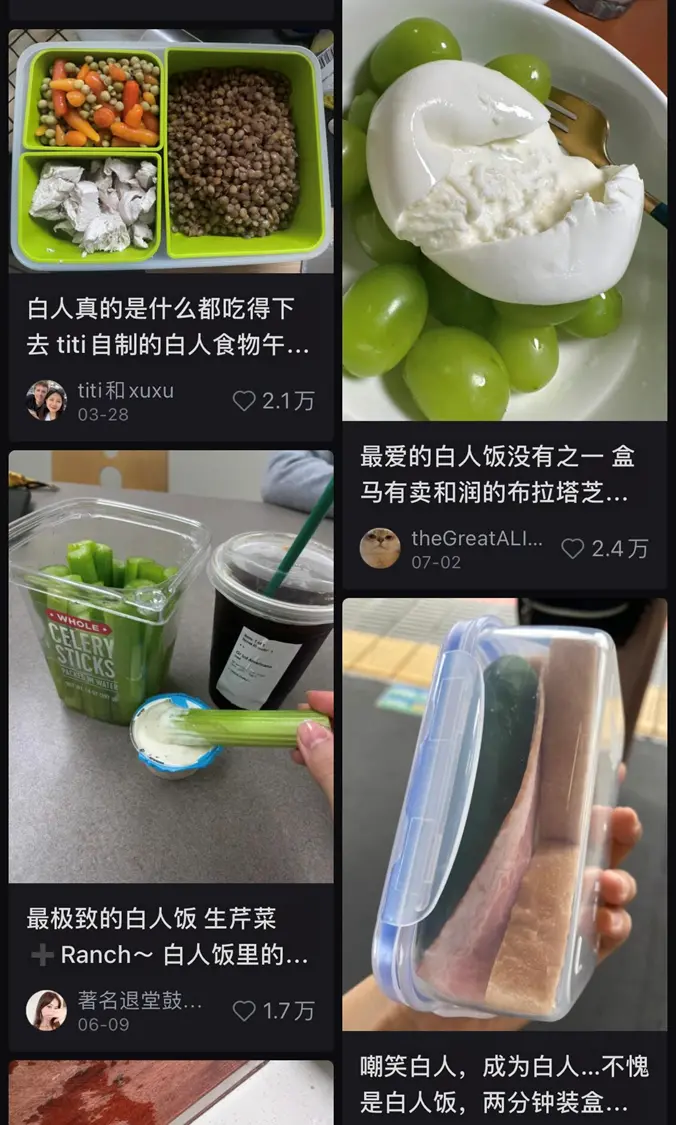View theGreatALI's profile avatar
Image resolution: width=676 pixels, height=1125 pixels.
point(380,549)
